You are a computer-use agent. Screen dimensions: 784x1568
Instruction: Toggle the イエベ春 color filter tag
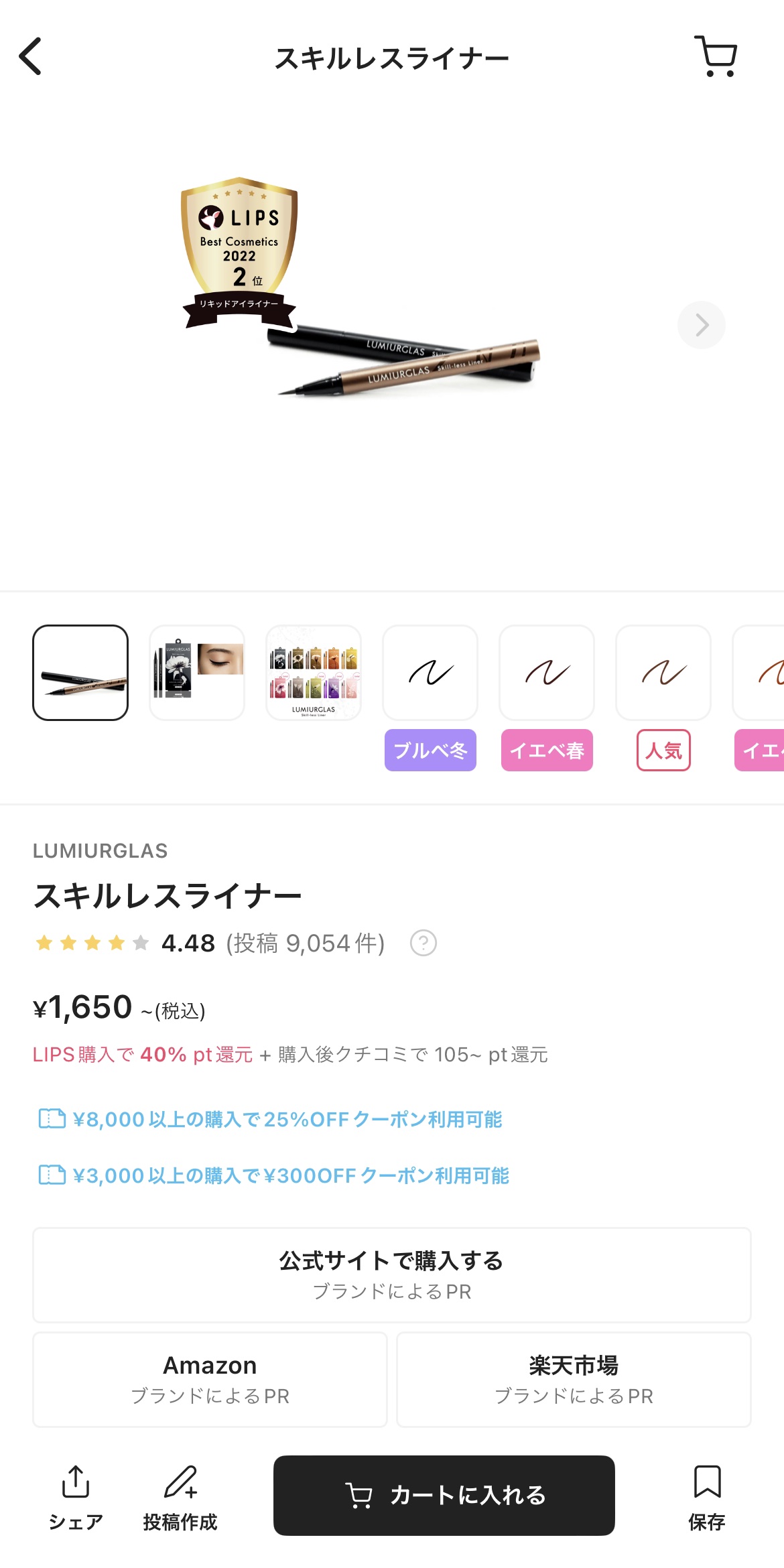point(546,750)
